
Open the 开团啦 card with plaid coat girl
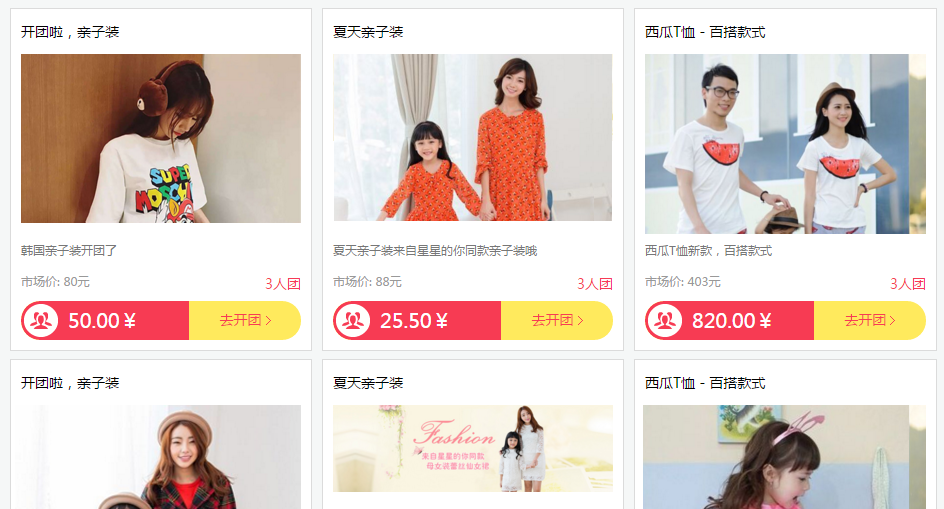pyautogui.click(x=161, y=456)
